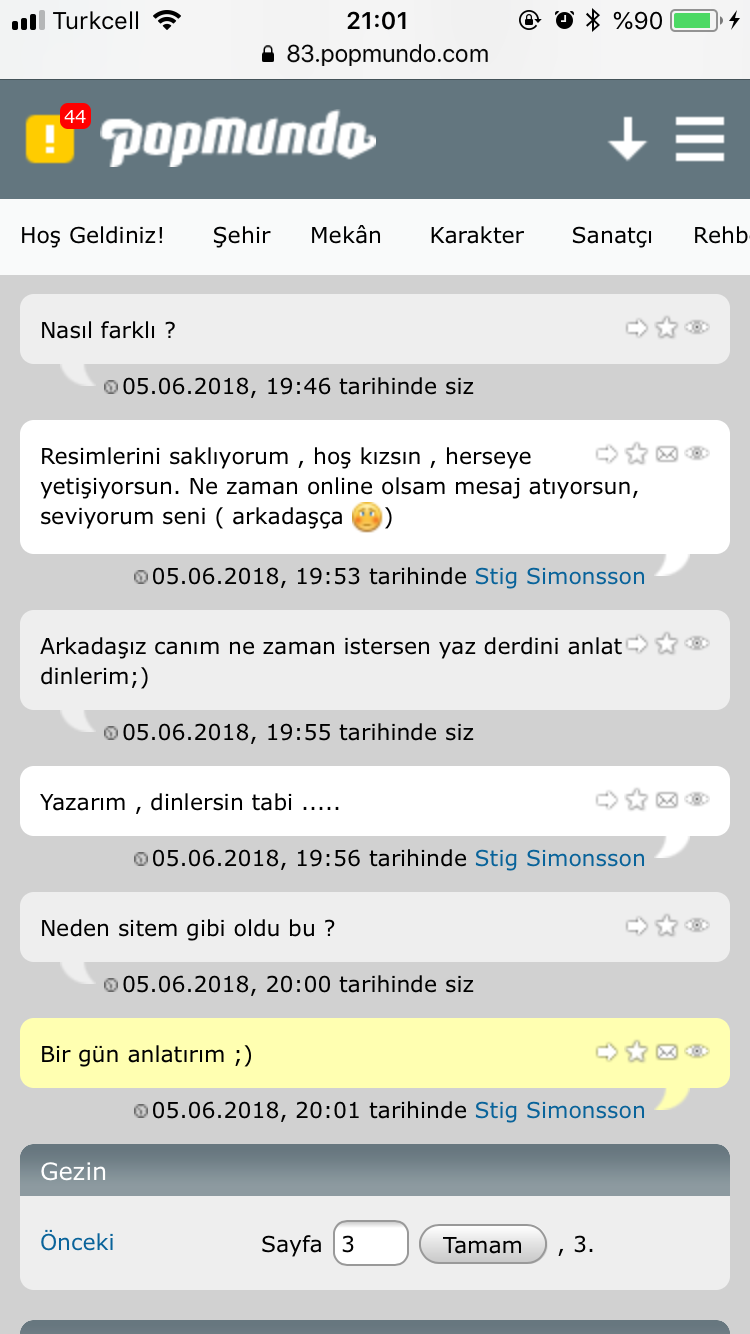The image size is (750, 1334).
Task: Tap arrow icon on "Yazarım, dinlersin tabi" message
Action: point(607,800)
